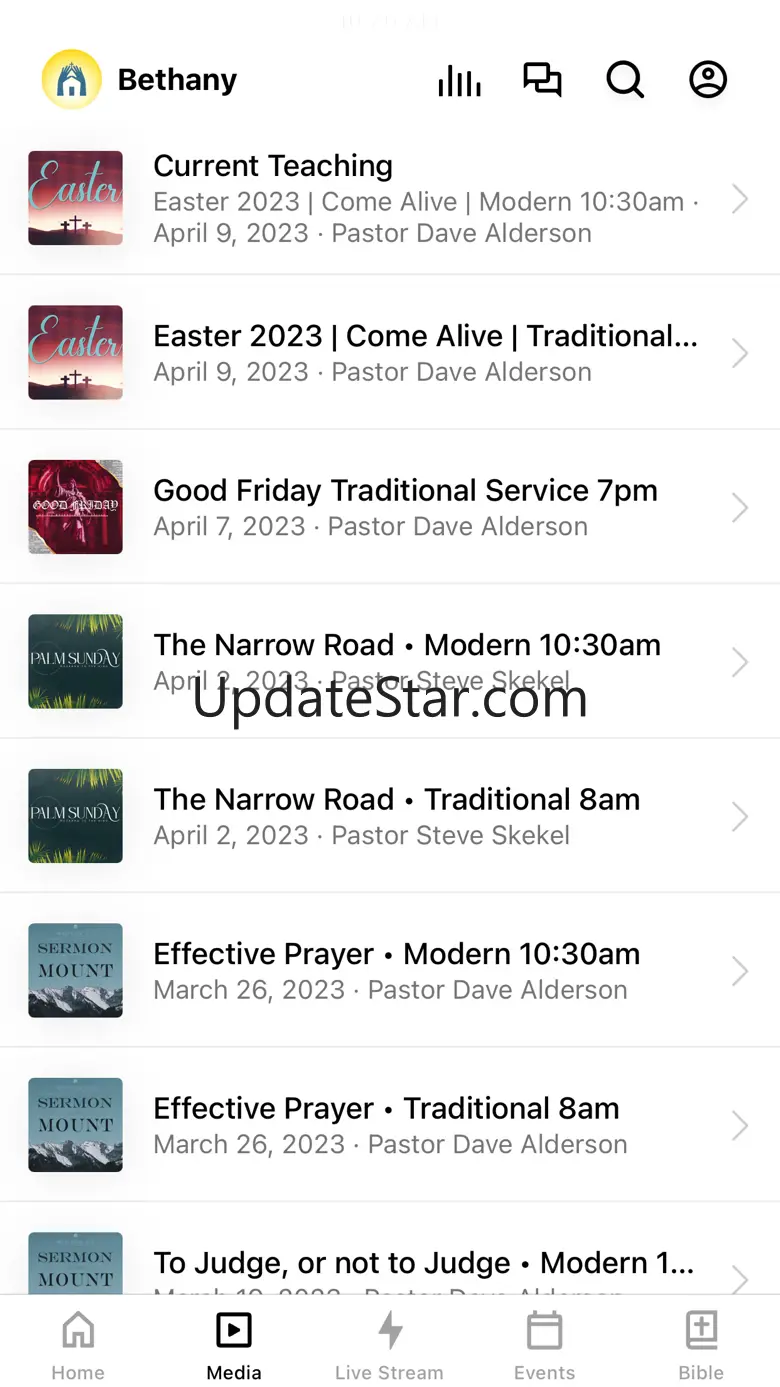Screen dimensions: 780x1387
Task: Tap the Bethany church logo
Action: 72,80
